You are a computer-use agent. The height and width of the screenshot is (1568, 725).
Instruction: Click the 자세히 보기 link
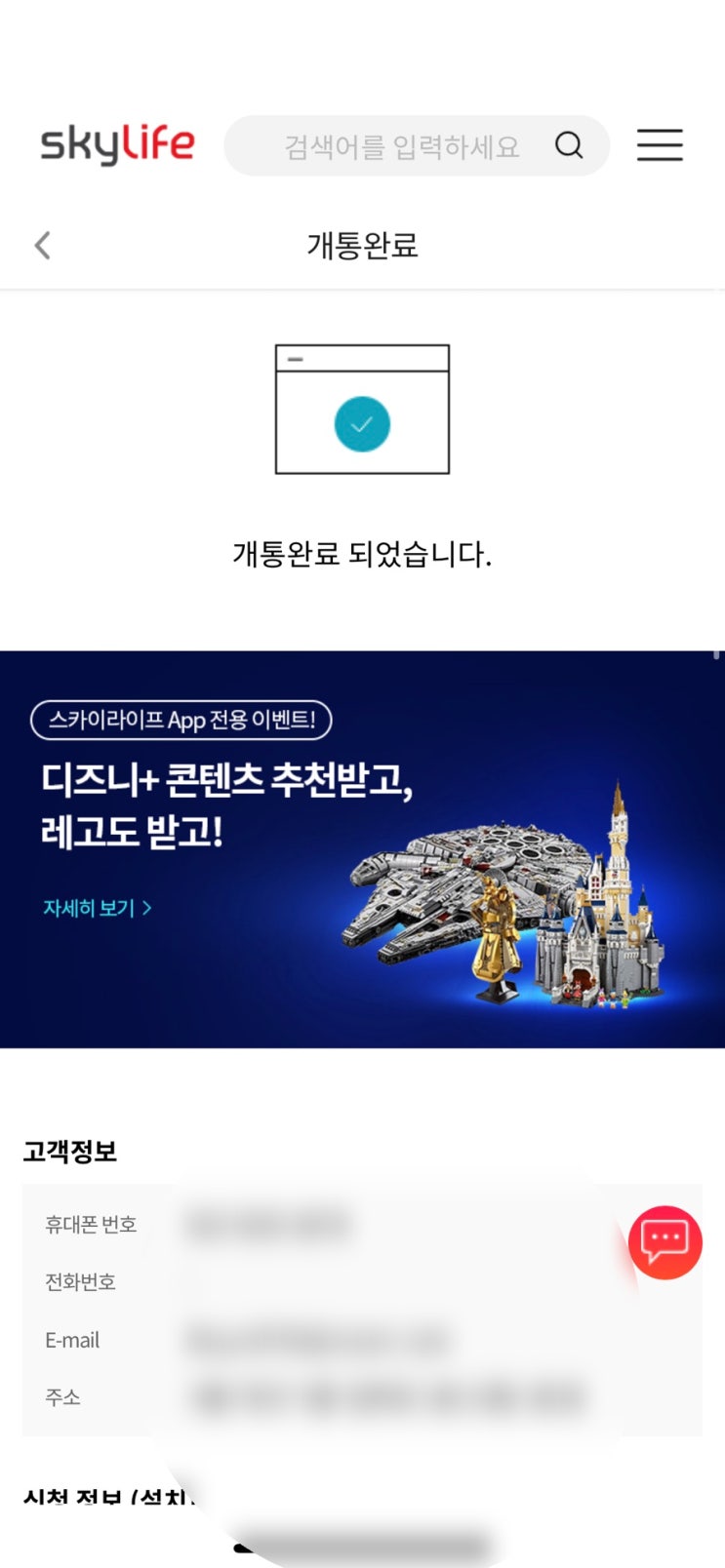pos(89,907)
